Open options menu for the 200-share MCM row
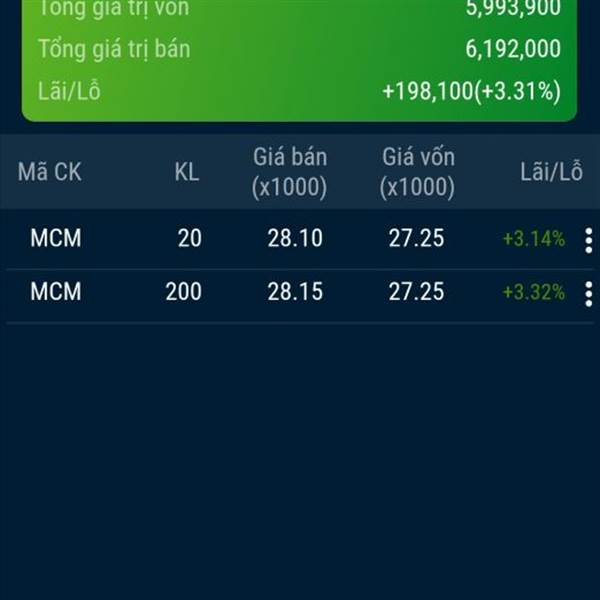 (x=588, y=293)
